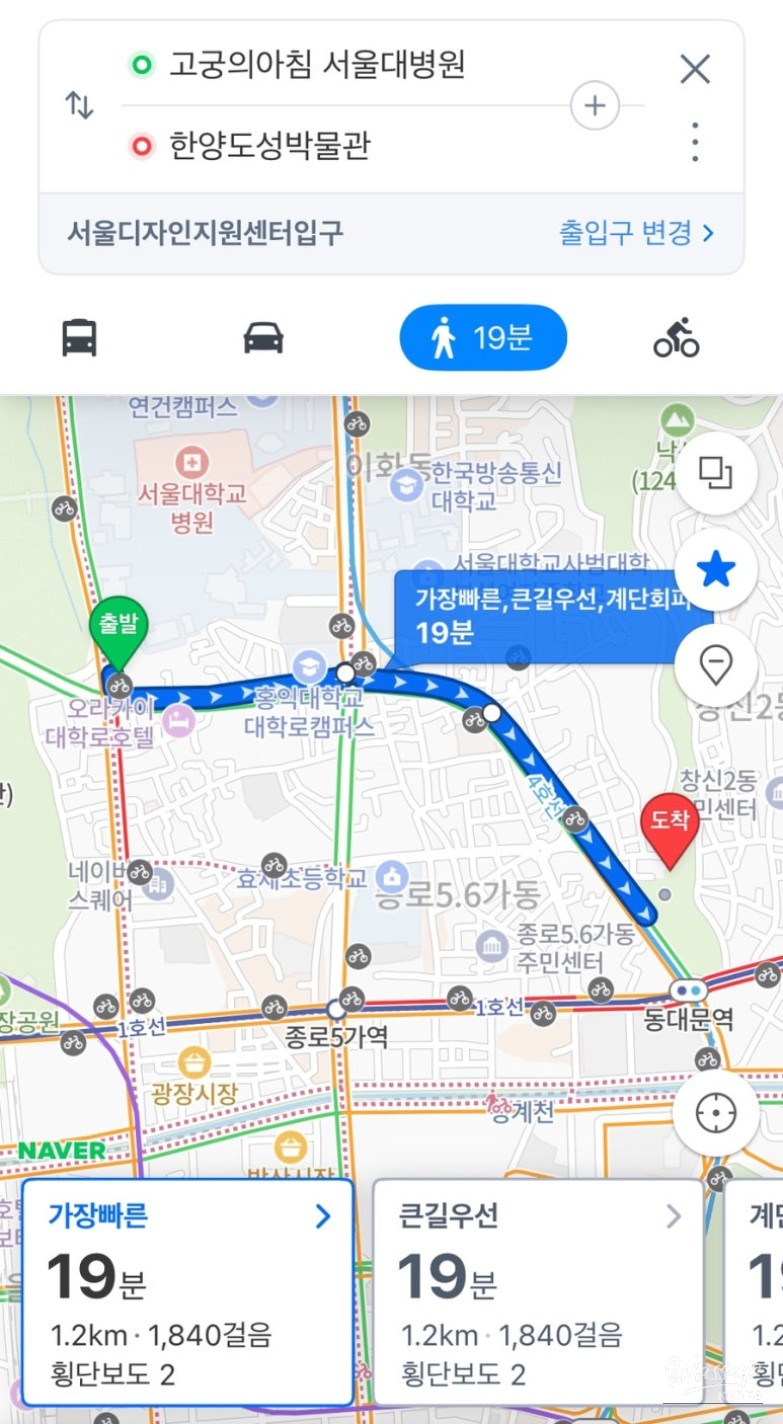
Task: Swap origin and destination
Action: (79, 105)
